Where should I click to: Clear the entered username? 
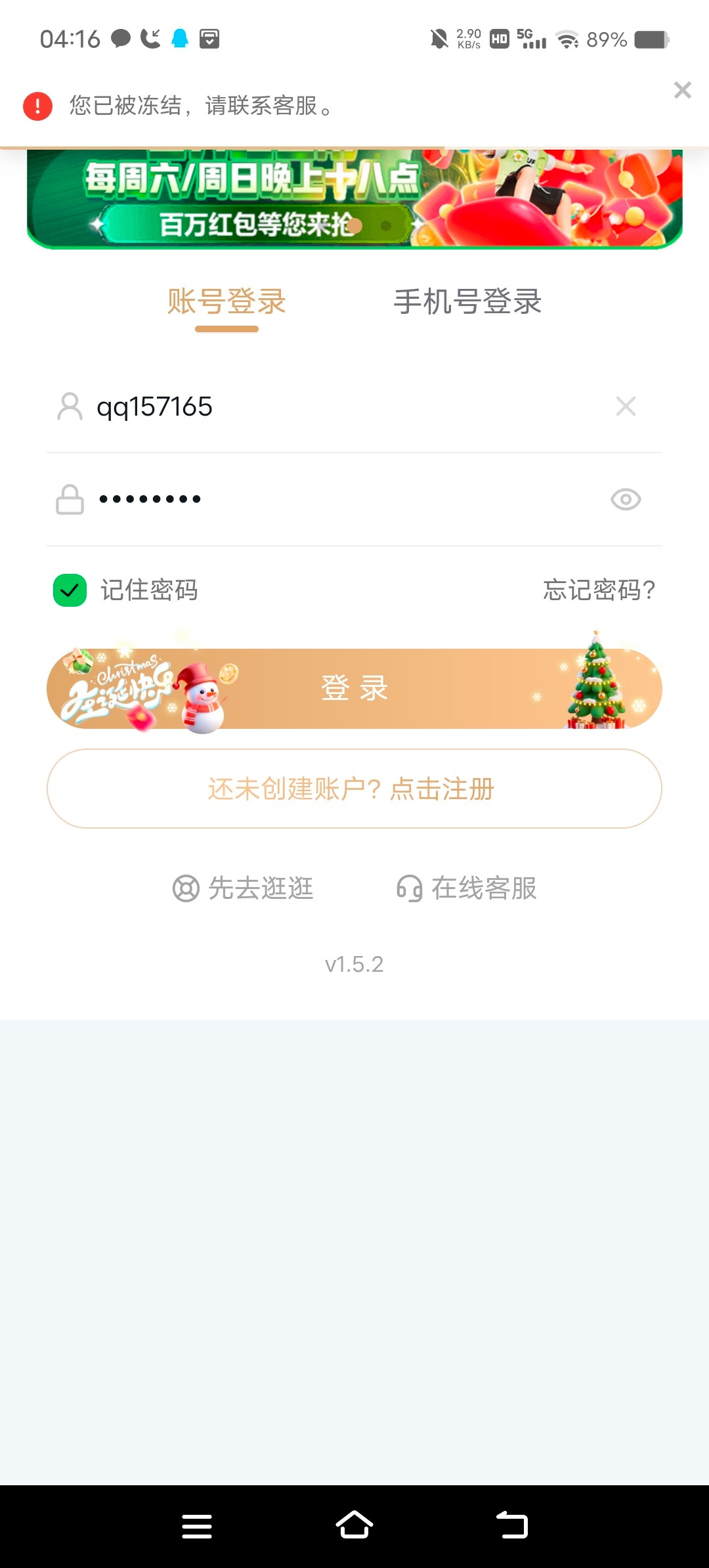[626, 406]
